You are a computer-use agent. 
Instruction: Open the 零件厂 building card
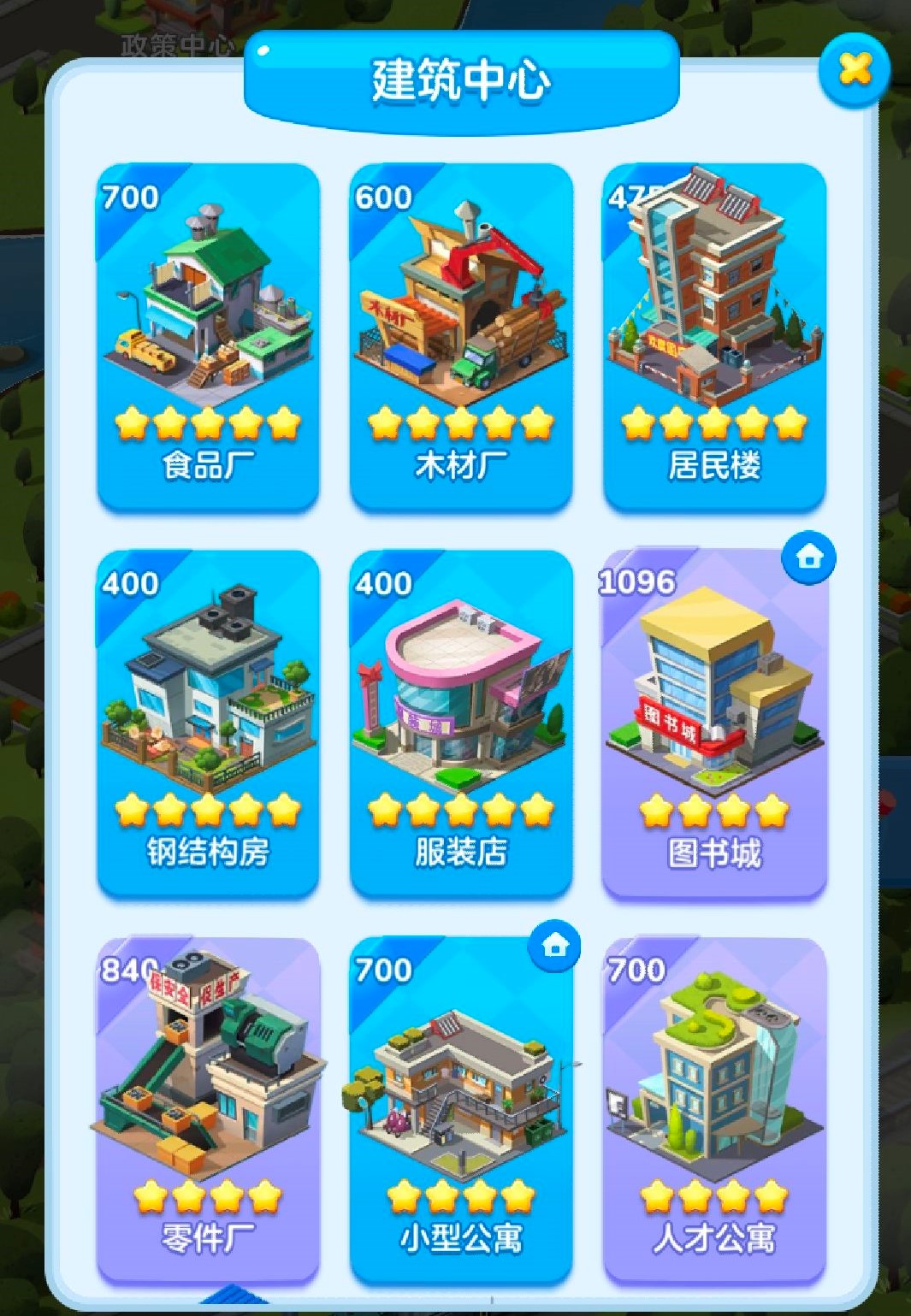tap(208, 1109)
